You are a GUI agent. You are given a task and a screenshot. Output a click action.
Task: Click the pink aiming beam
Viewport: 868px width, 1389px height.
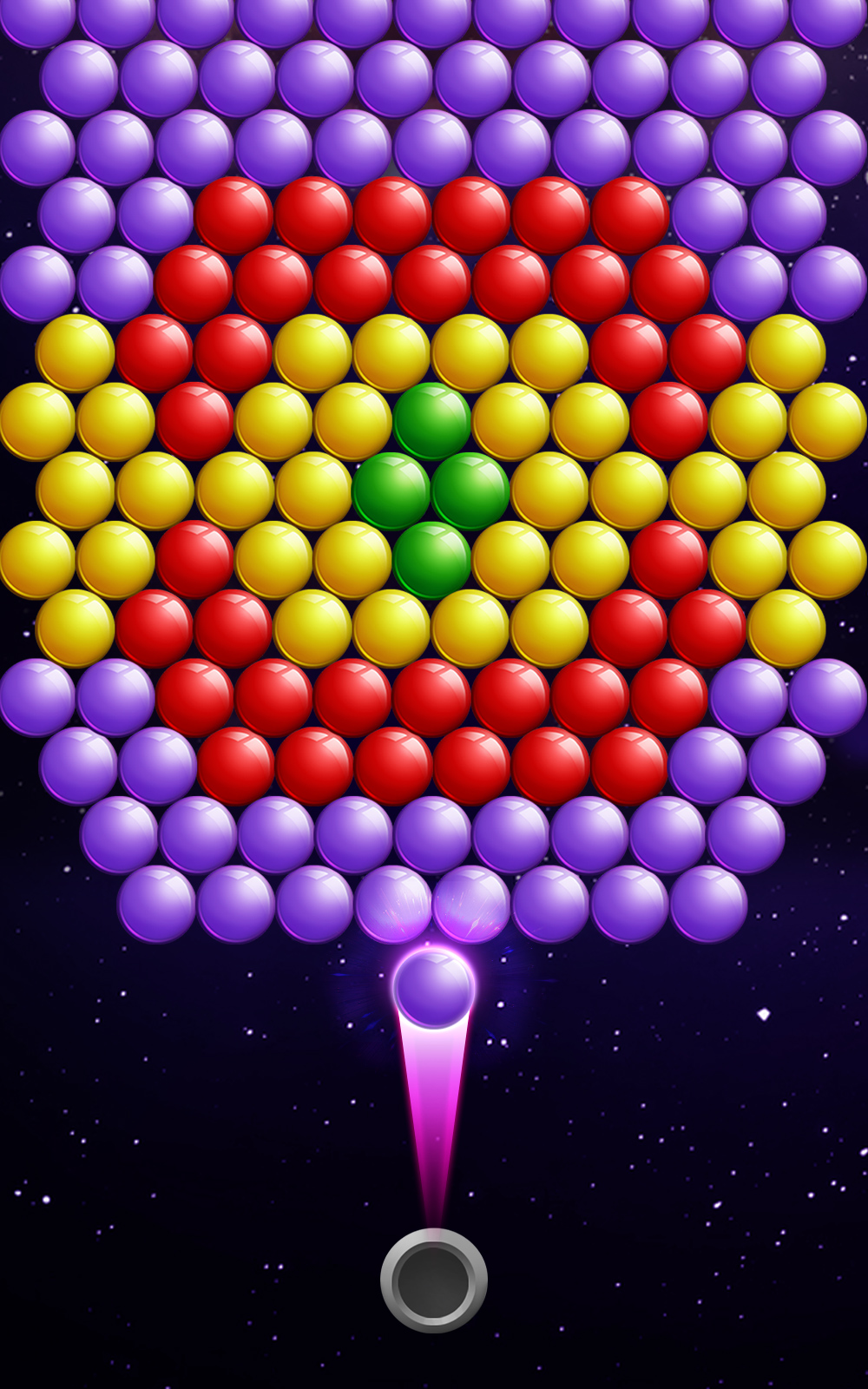(x=432, y=1129)
